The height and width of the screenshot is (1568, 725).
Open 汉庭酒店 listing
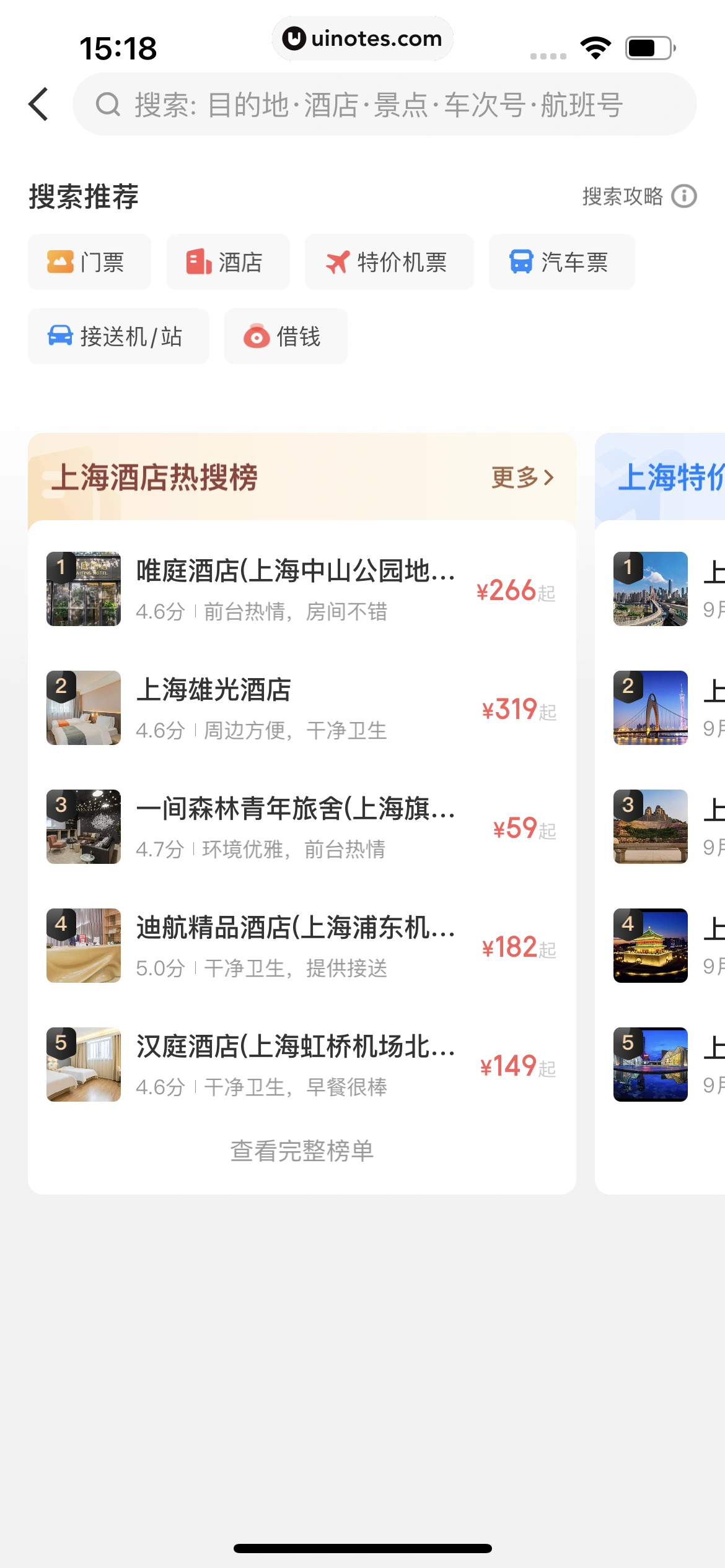301,1065
